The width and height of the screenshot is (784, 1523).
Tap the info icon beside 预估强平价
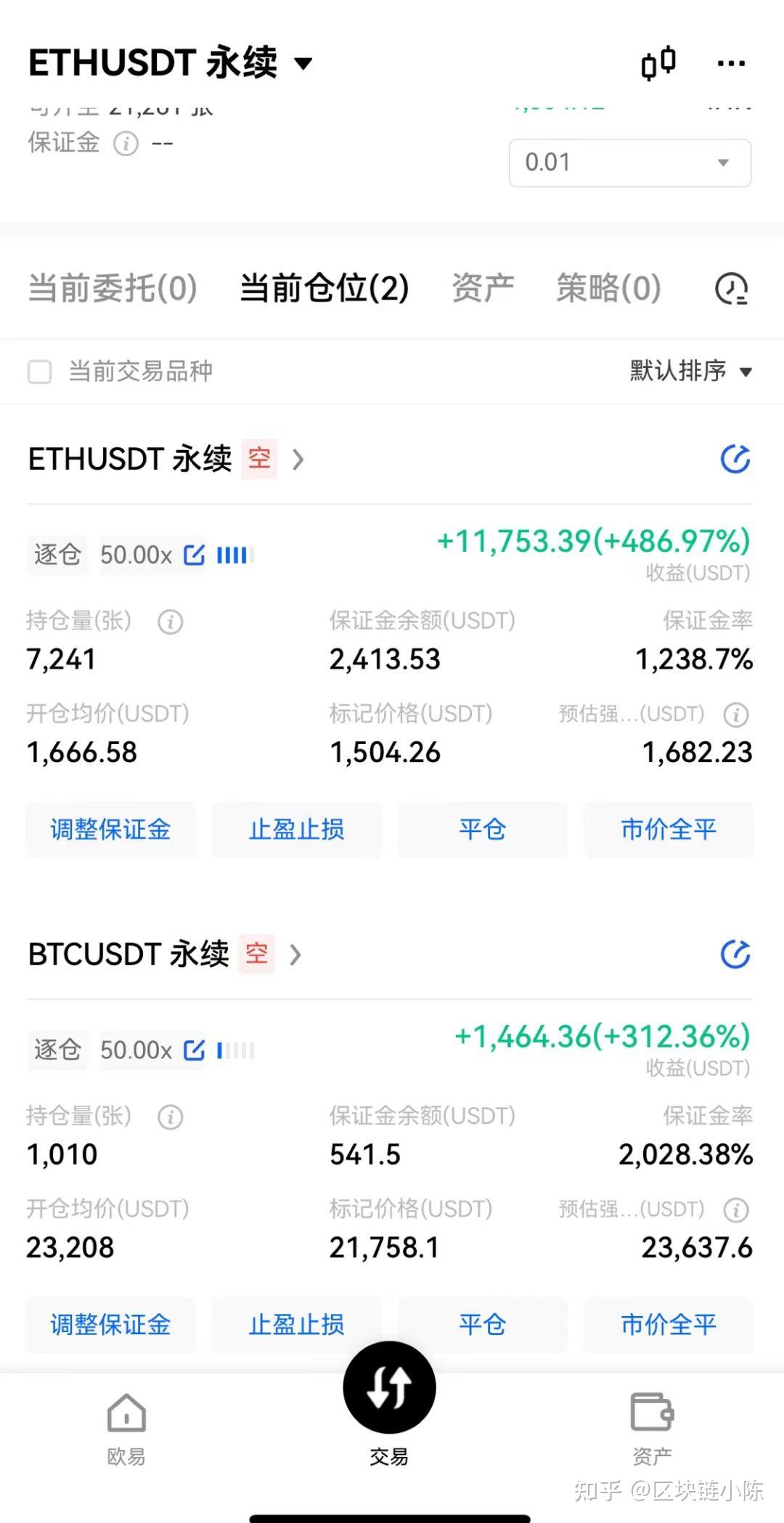[735, 715]
